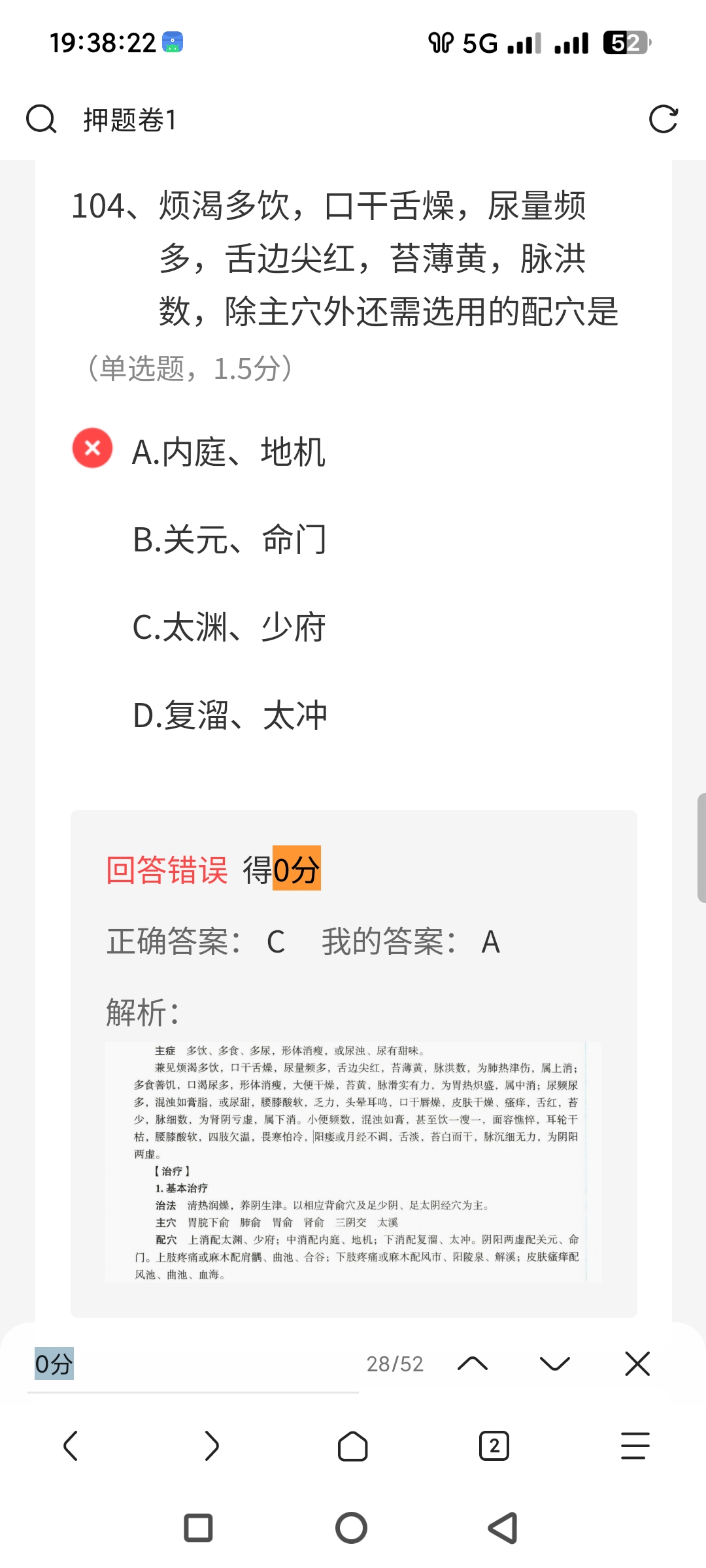The image size is (706, 1568).
Task: Jump to next find match
Action: tap(555, 1364)
